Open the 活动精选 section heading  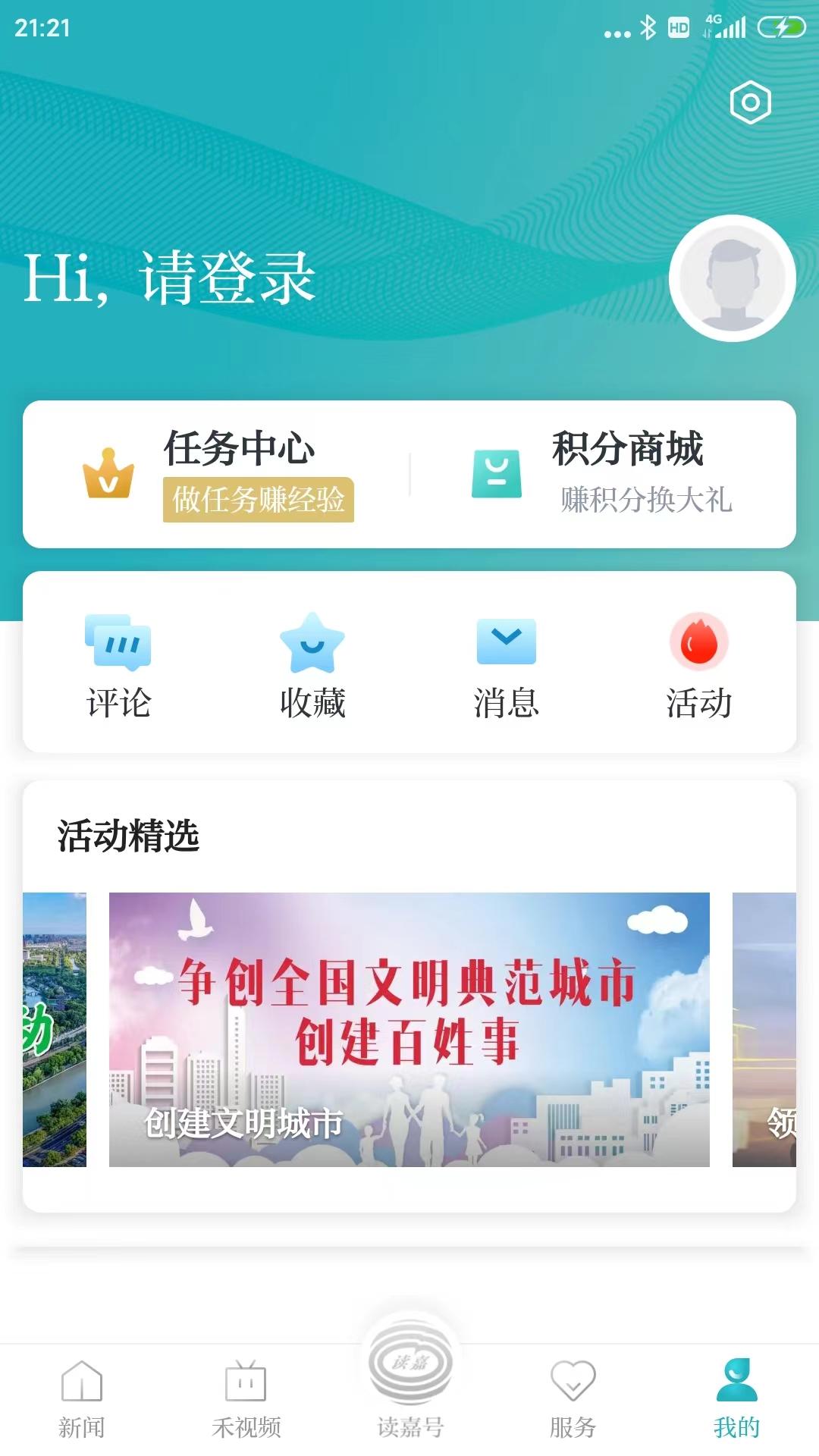click(x=129, y=837)
